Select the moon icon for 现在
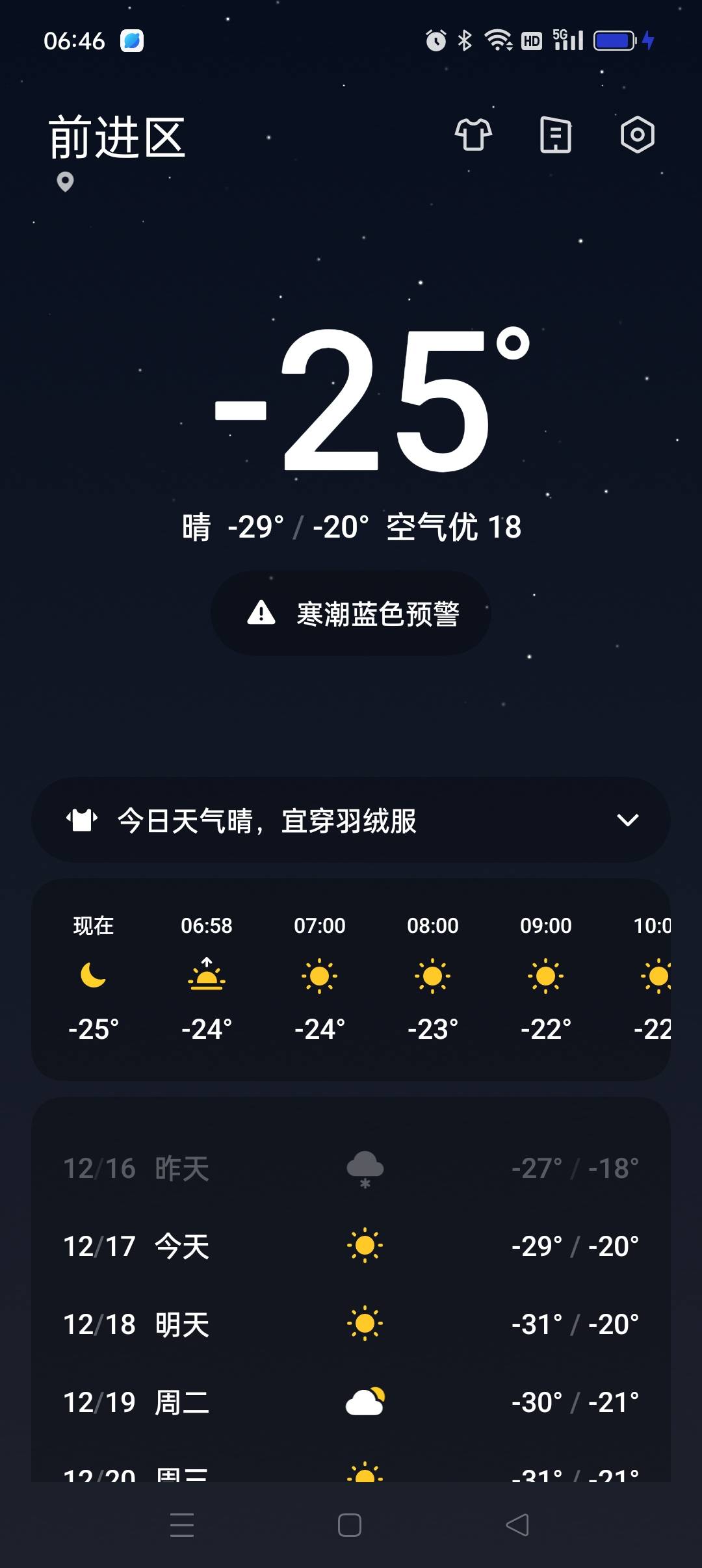 click(x=92, y=975)
